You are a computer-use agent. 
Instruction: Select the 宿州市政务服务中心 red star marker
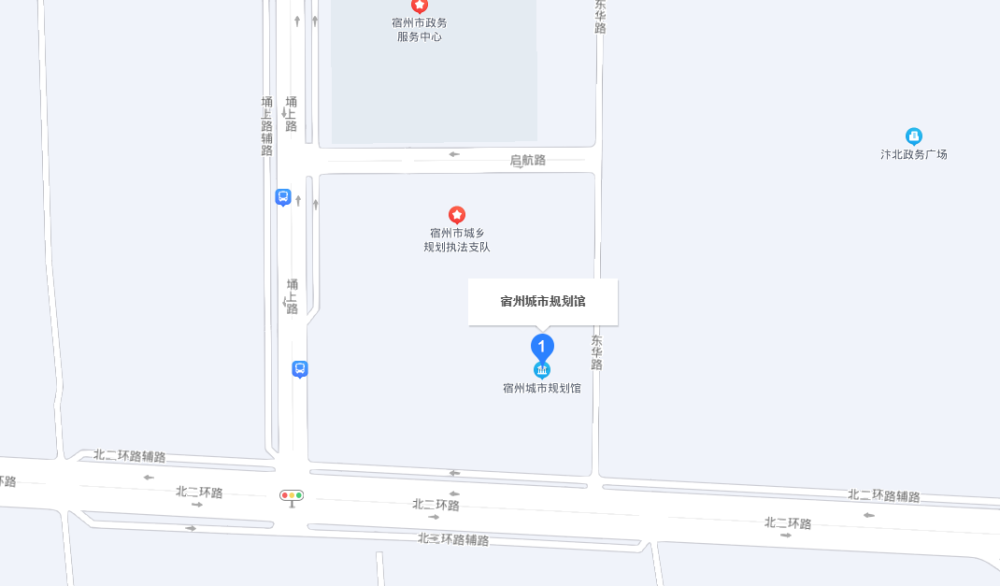[x=419, y=6]
